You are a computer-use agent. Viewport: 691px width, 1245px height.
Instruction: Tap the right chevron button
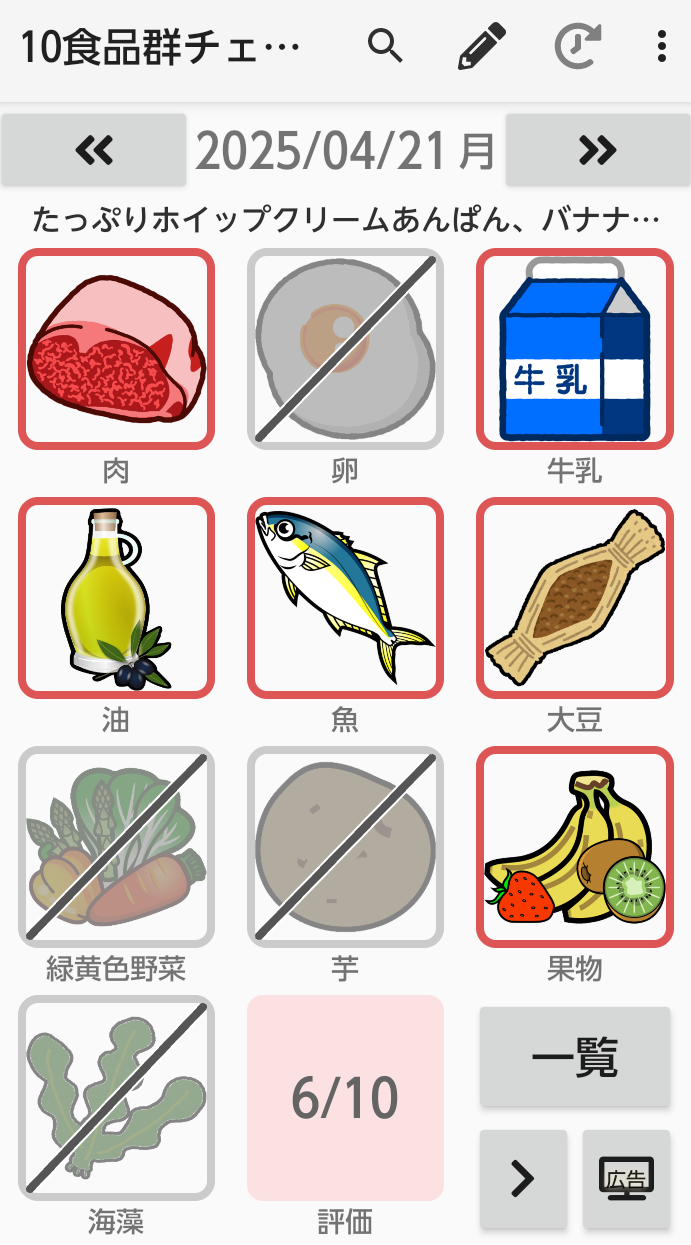click(523, 1179)
